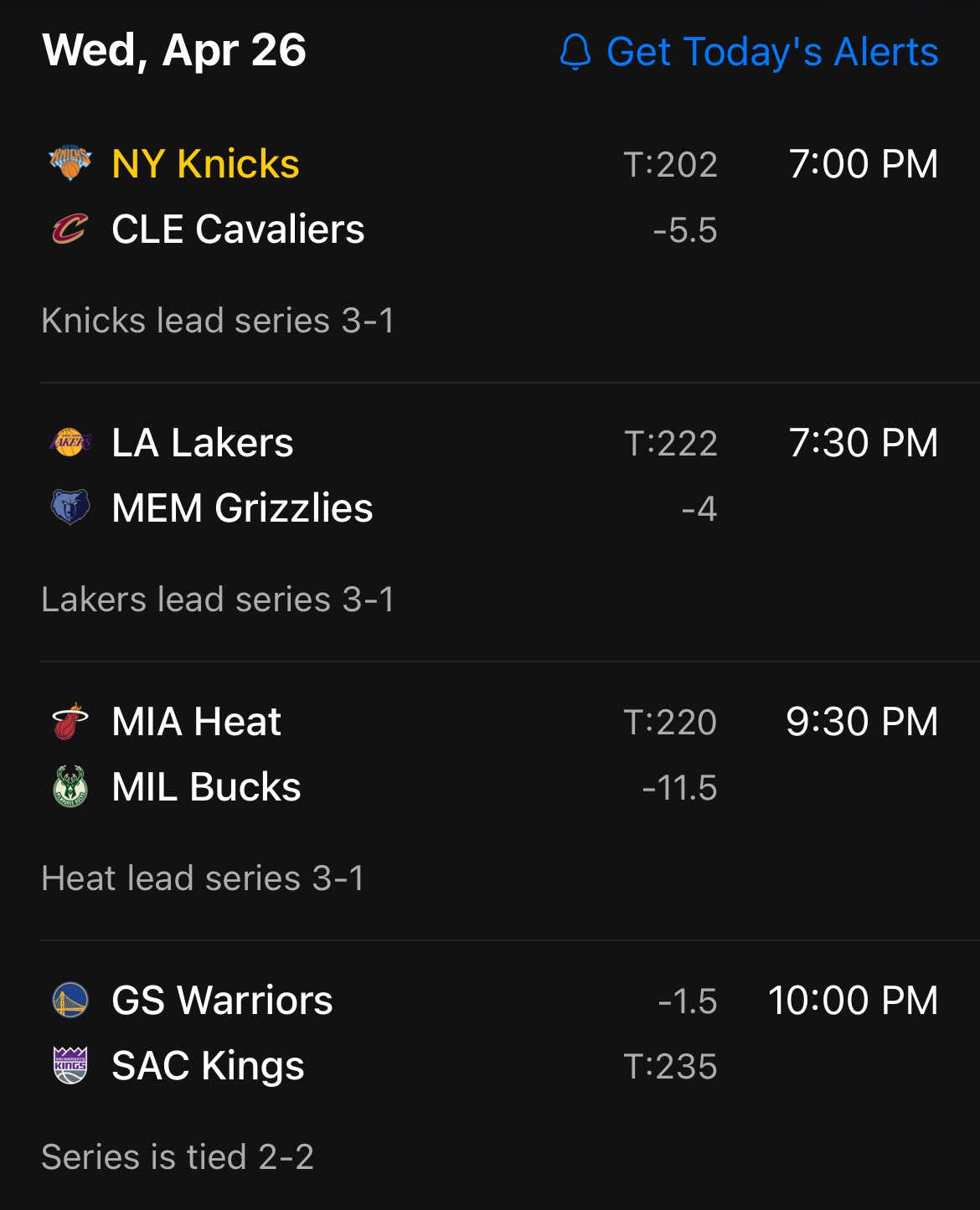Click the LA Lakers logo
This screenshot has width=980, height=1210.
pos(71,442)
